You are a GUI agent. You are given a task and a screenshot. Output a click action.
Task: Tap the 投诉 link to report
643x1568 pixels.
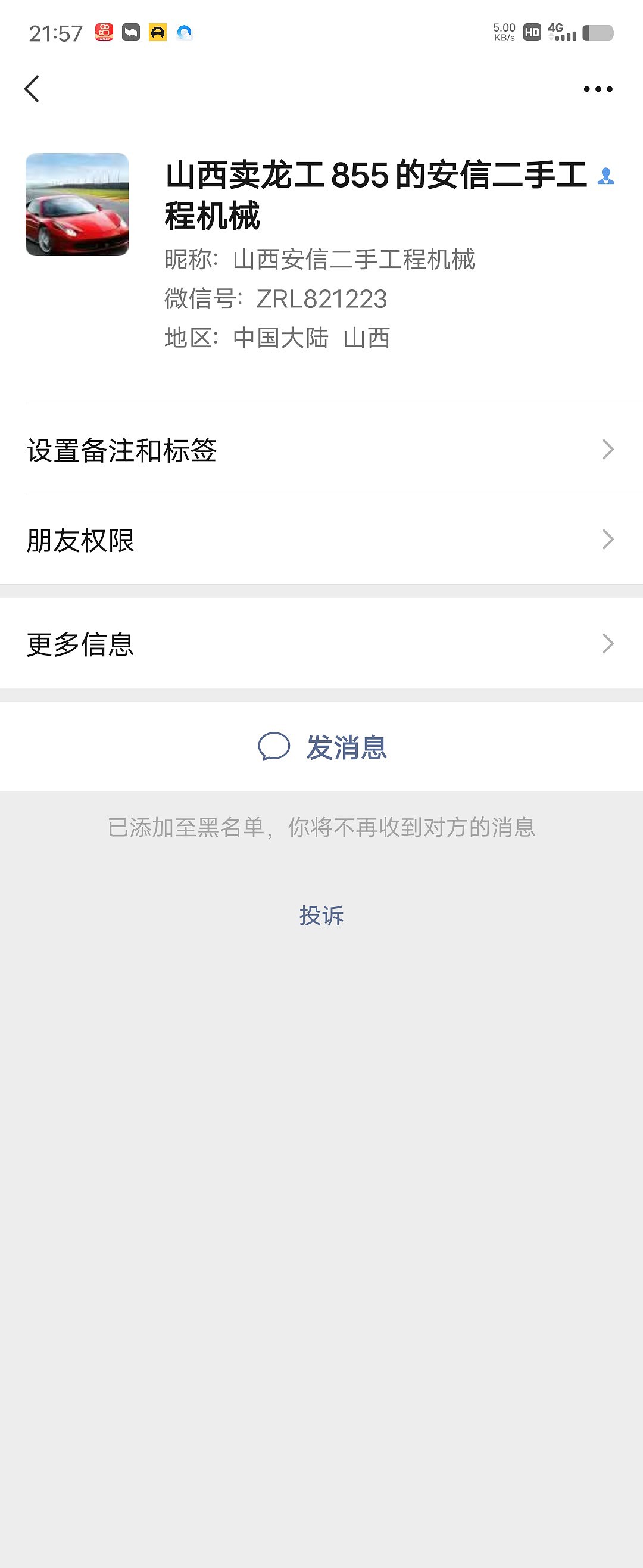point(321,915)
